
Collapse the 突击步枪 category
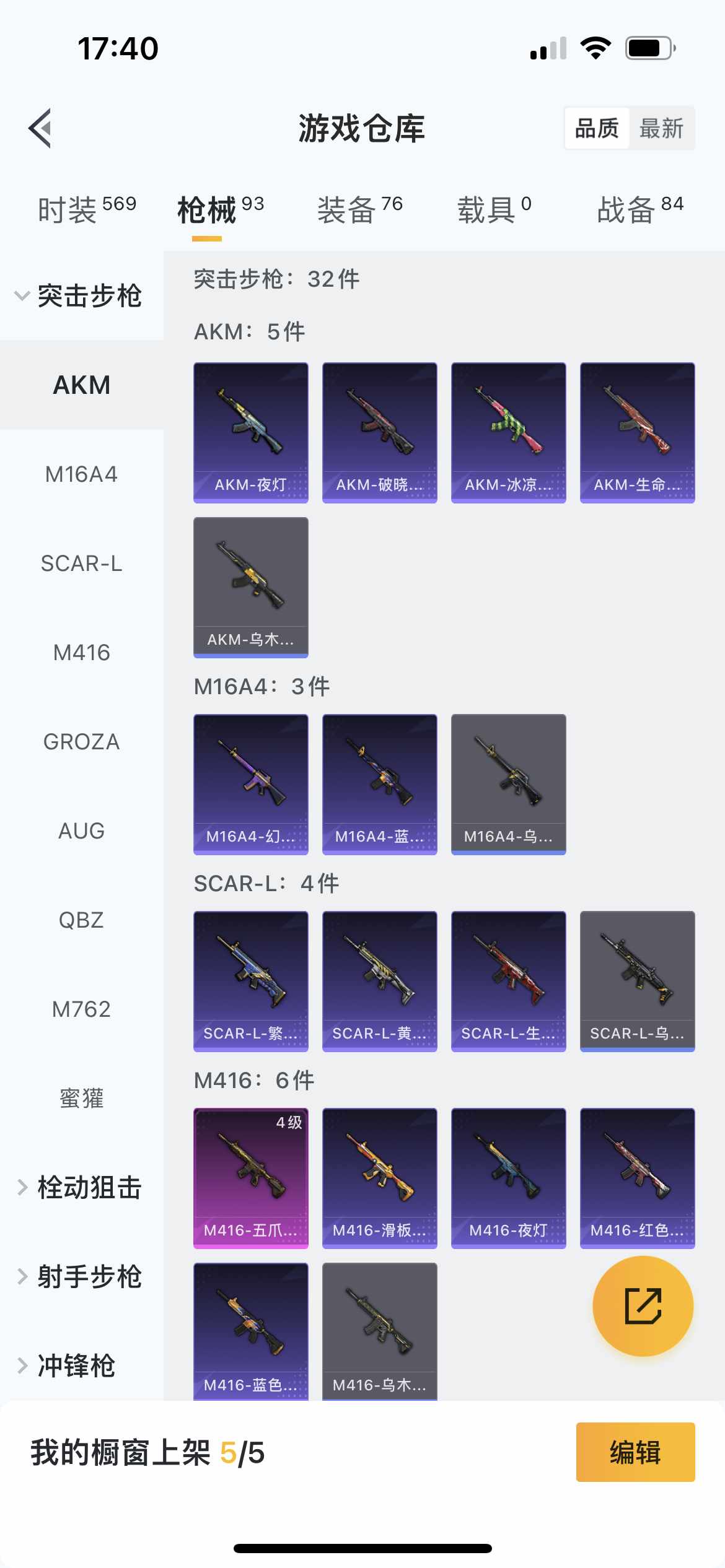81,295
